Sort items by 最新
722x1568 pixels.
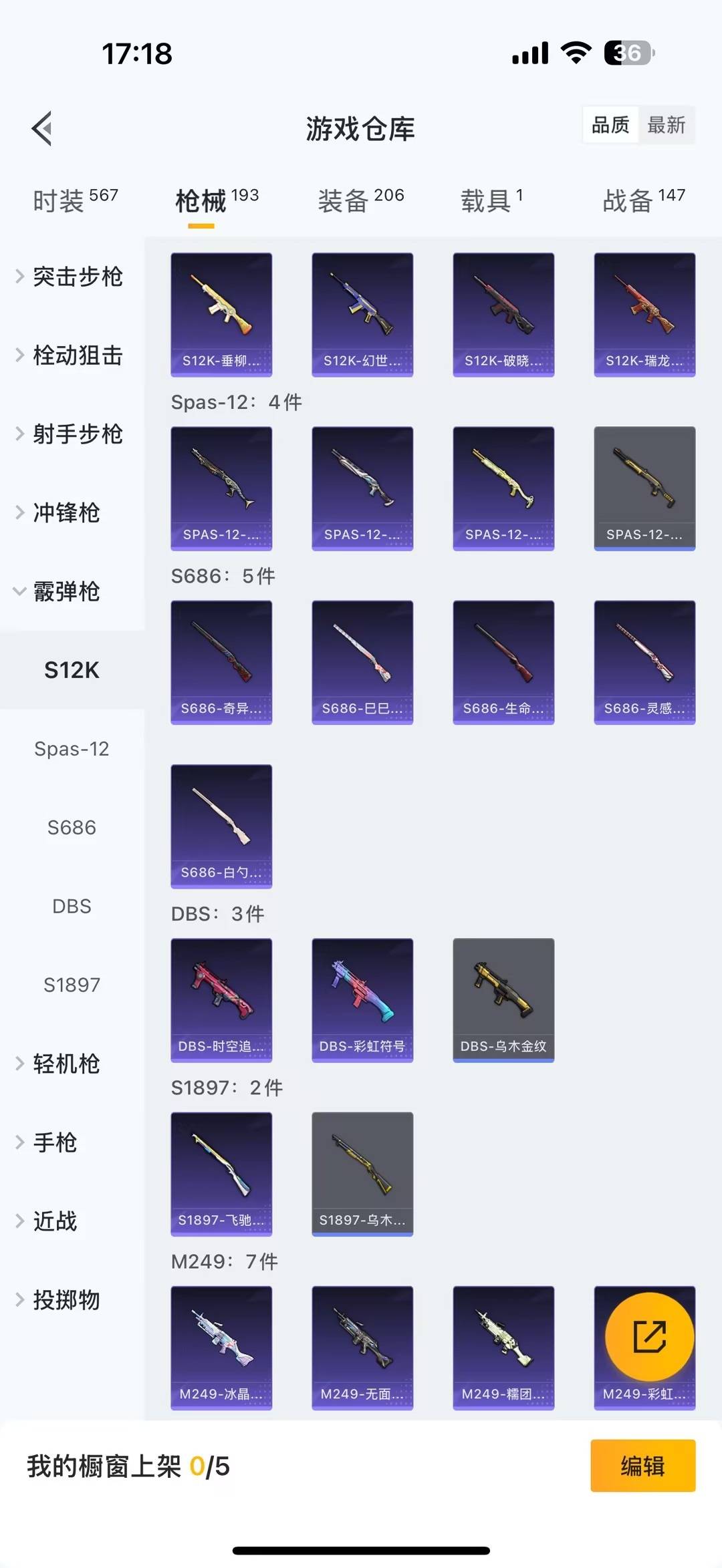pyautogui.click(x=666, y=125)
